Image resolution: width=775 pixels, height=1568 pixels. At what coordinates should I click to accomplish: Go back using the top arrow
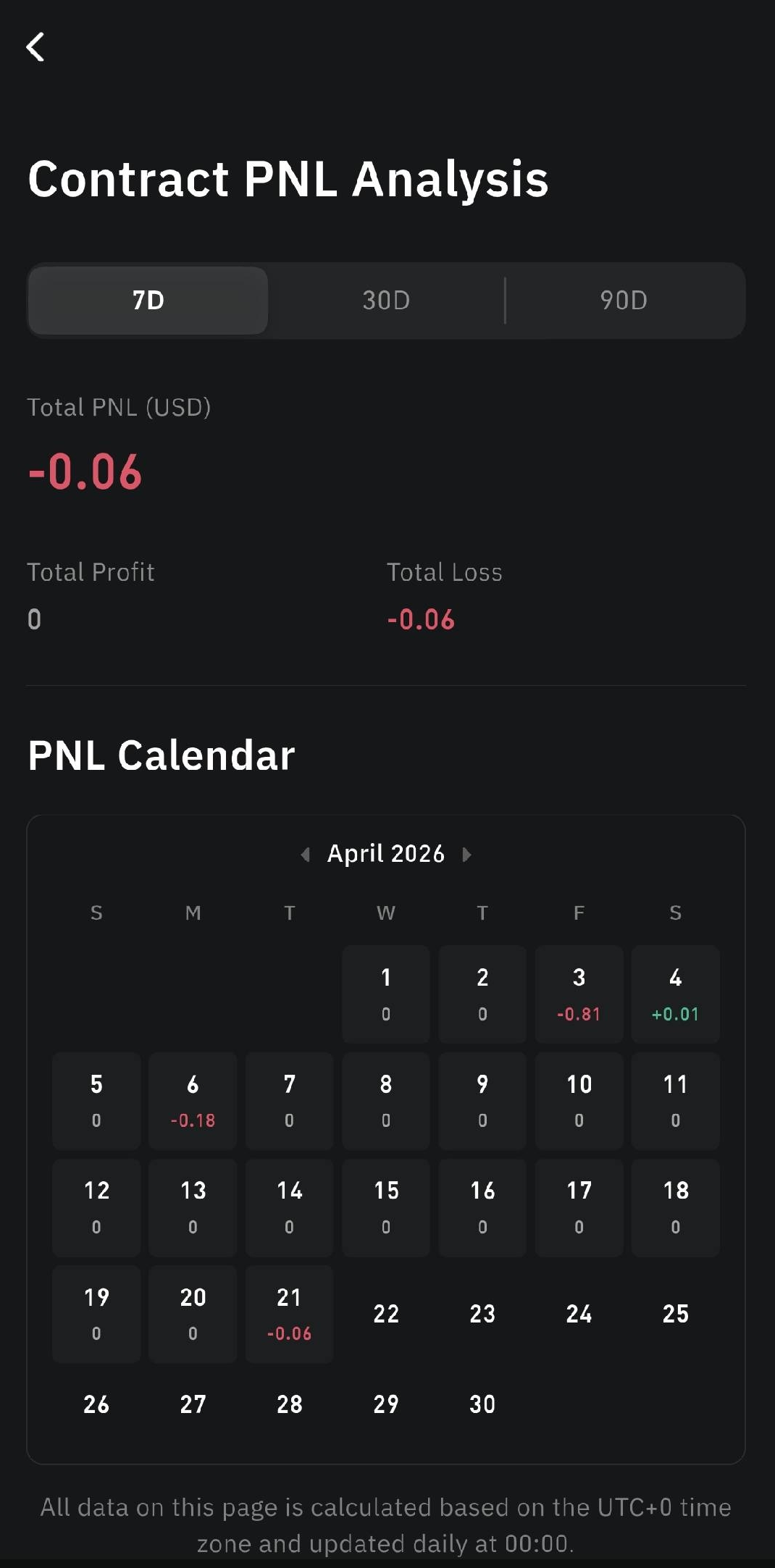point(35,47)
